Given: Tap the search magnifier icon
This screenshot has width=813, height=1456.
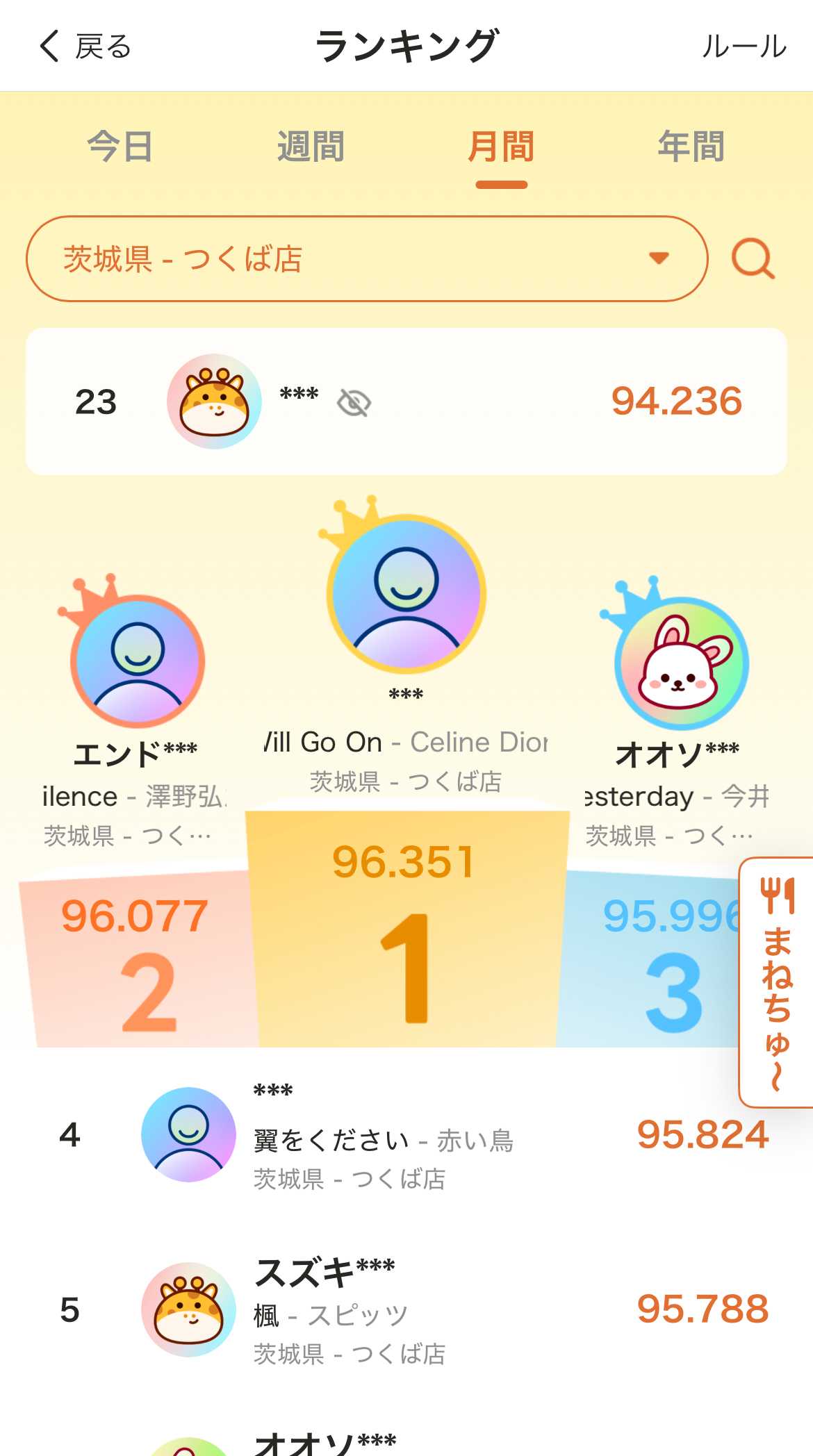Looking at the screenshot, I should point(753,259).
